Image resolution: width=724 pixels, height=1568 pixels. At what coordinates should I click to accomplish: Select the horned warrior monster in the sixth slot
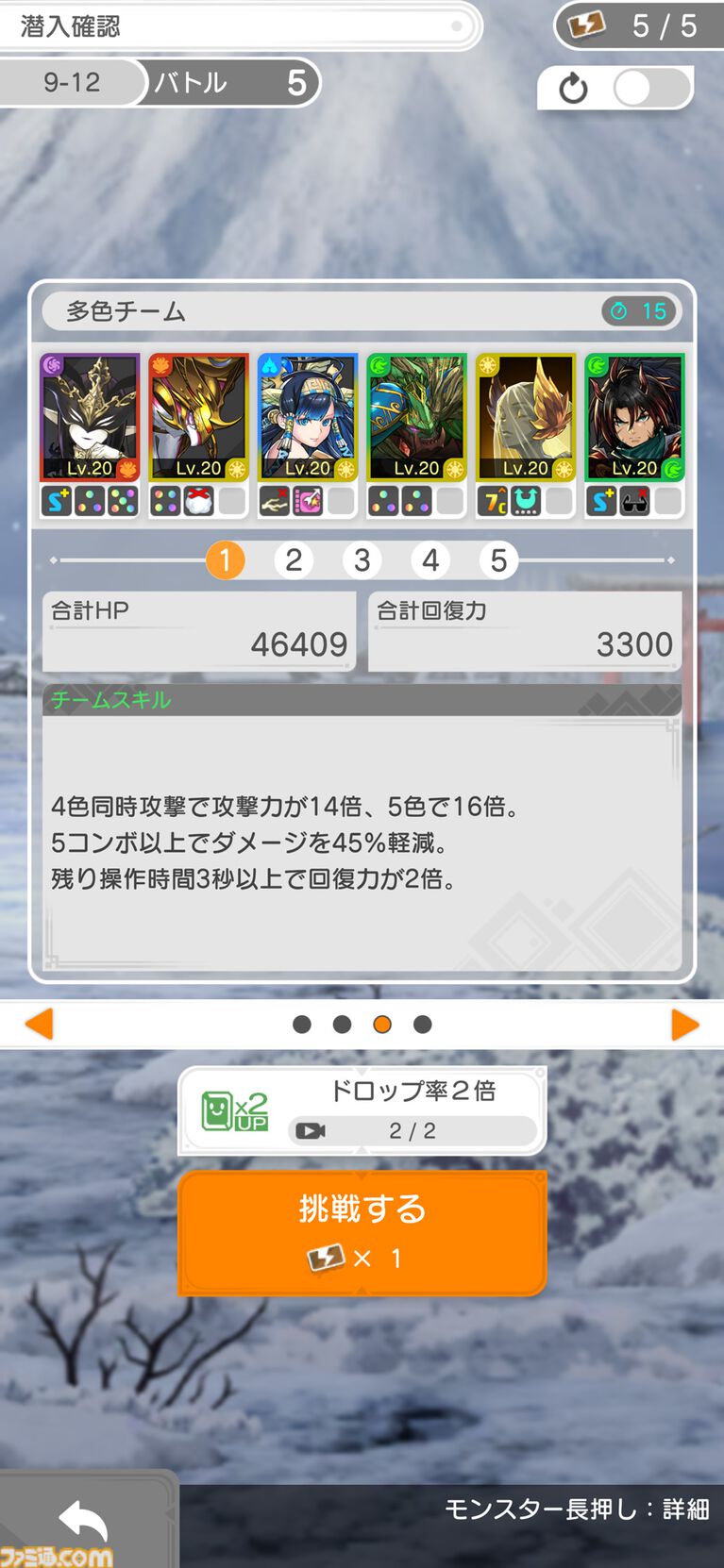(x=634, y=417)
